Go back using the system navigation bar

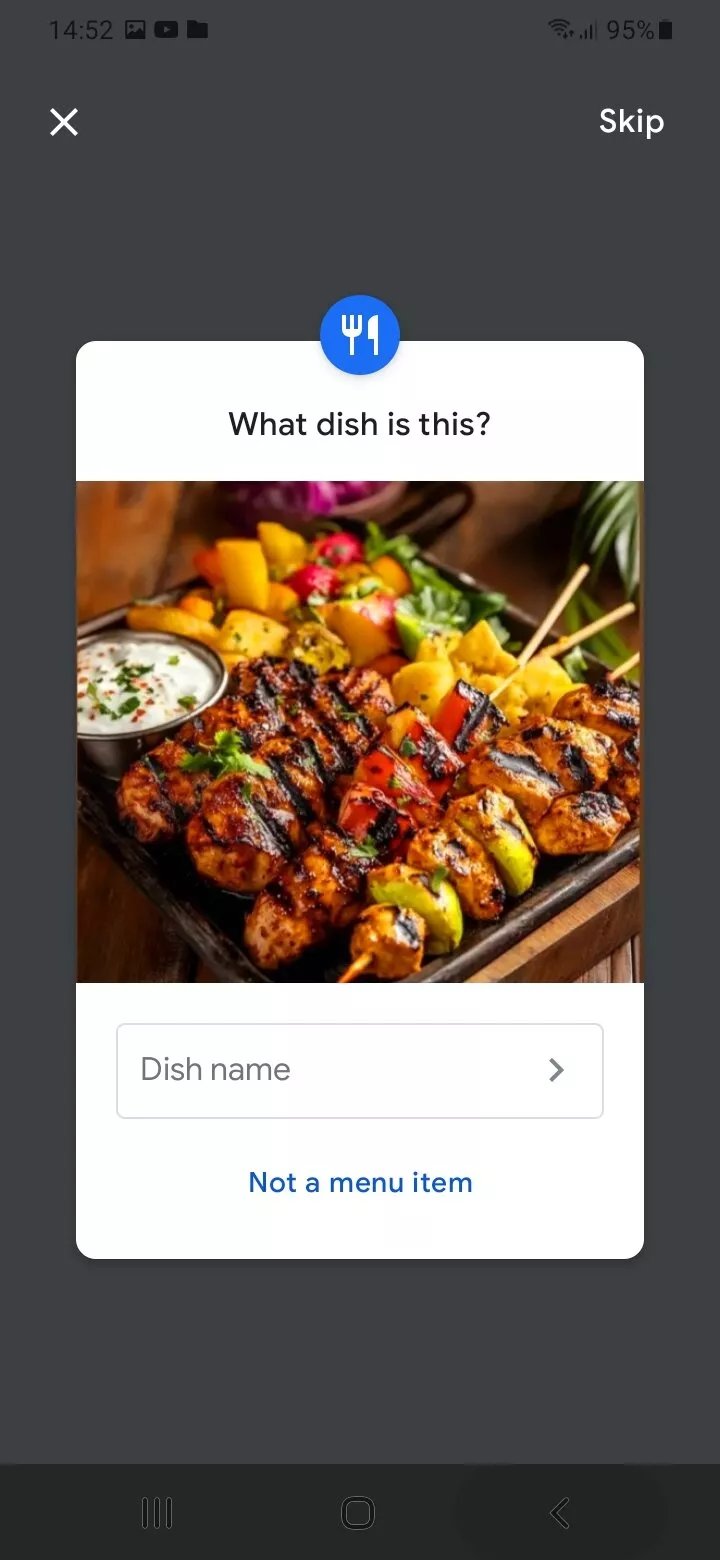(x=560, y=1513)
